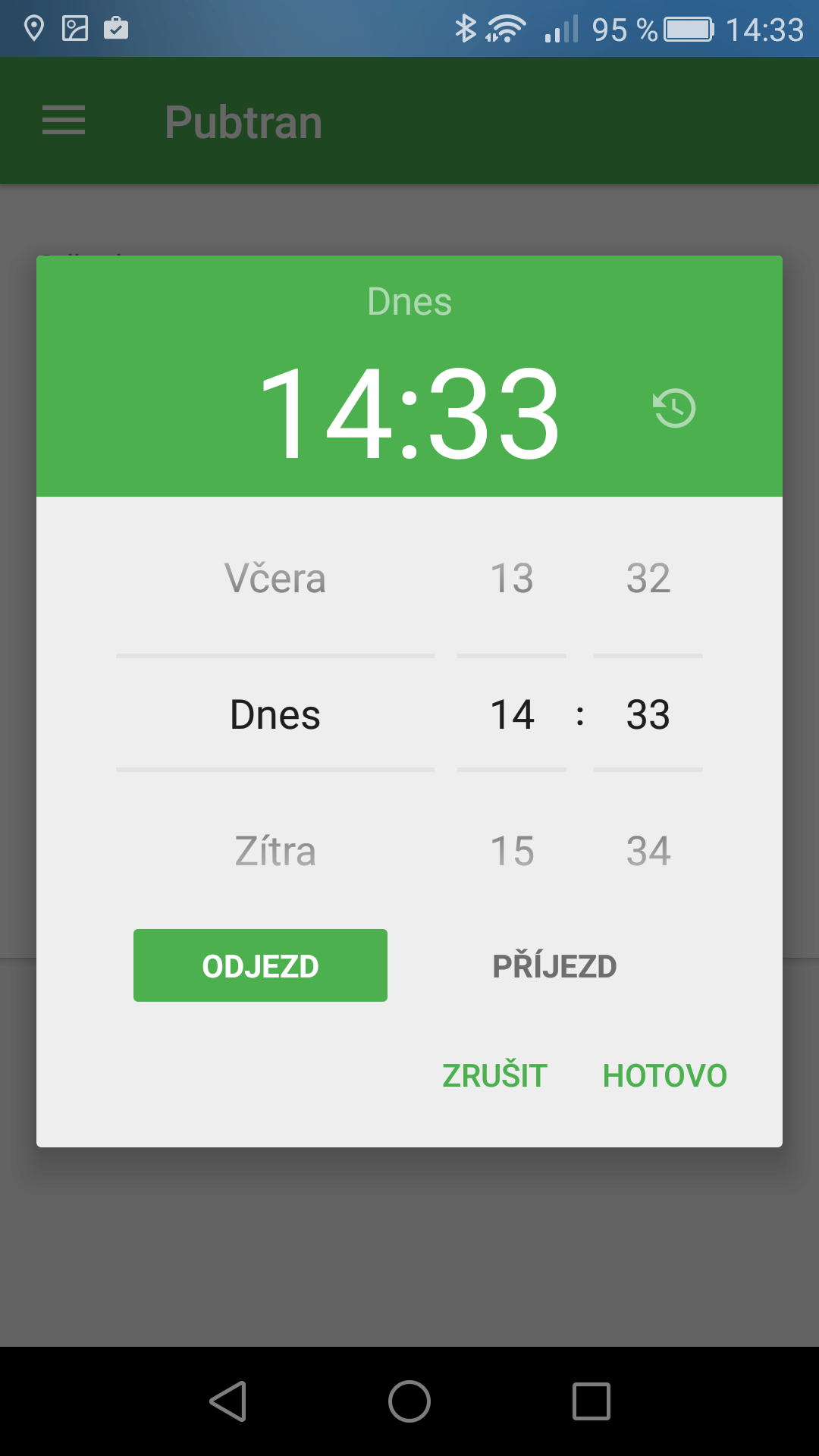Cancel with the ZRUŠIT button
Image resolution: width=819 pixels, height=1456 pixels.
pos(494,1075)
